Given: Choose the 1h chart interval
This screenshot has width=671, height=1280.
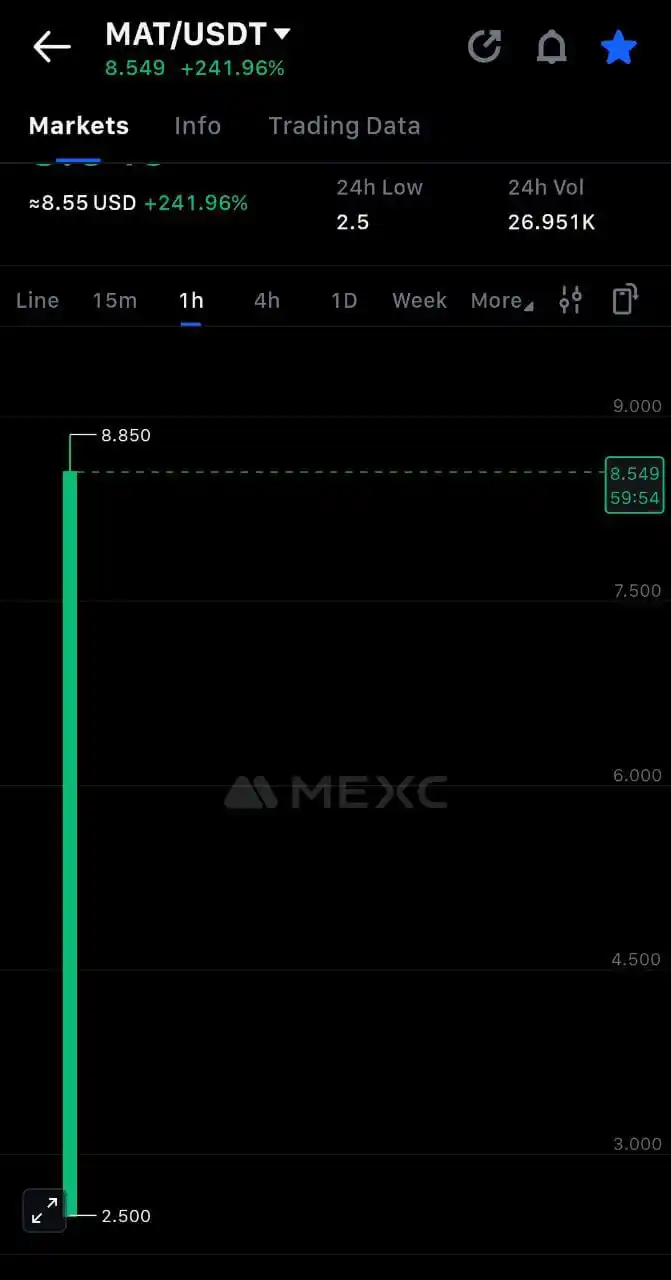Looking at the screenshot, I should pyautogui.click(x=191, y=301).
